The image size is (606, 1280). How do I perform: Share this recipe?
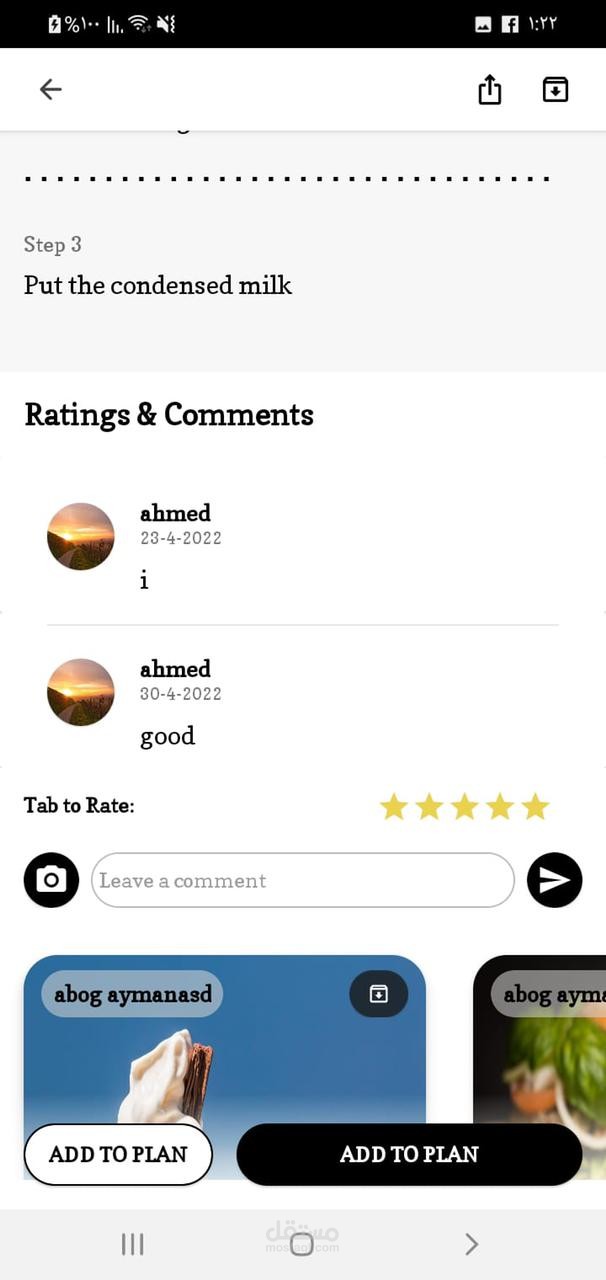[x=489, y=90]
